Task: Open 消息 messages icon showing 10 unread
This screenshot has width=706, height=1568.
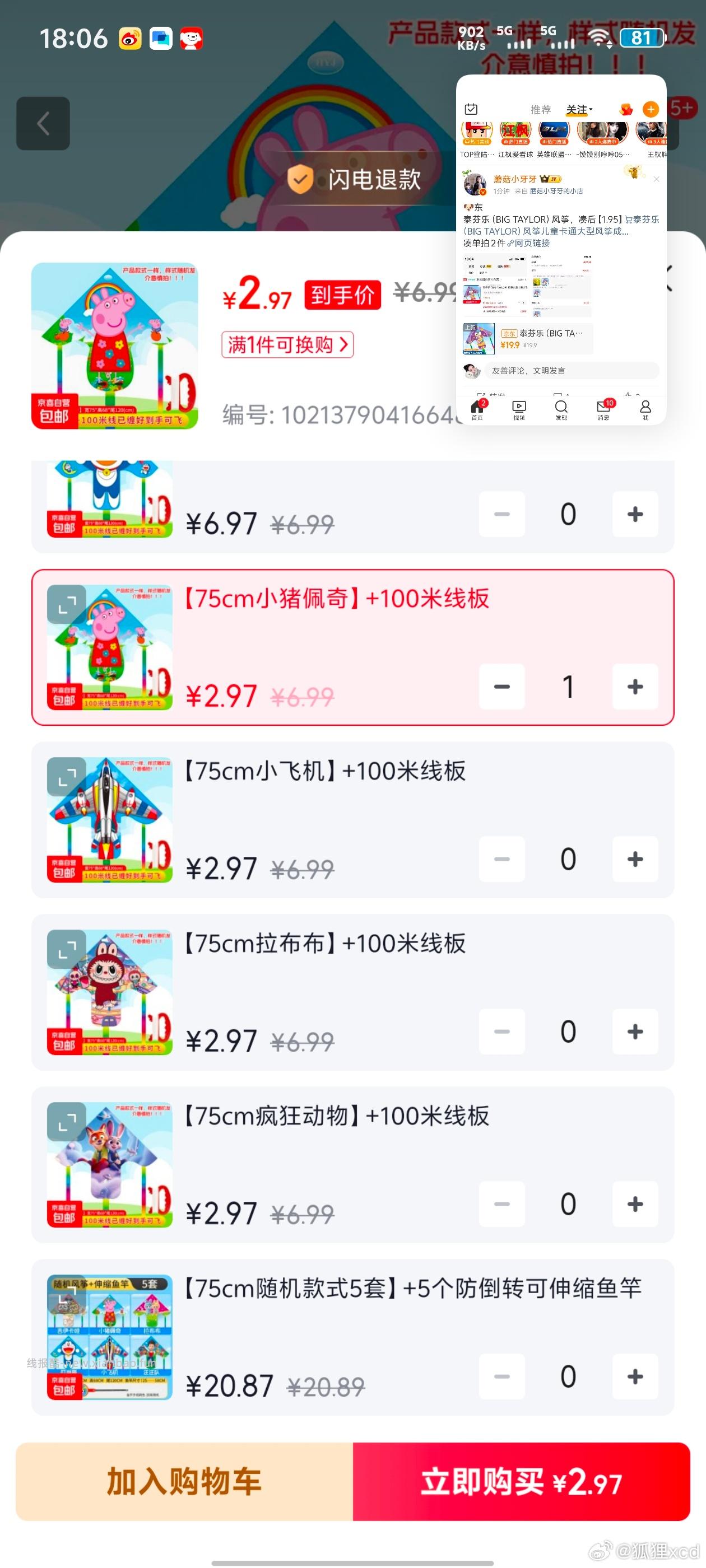Action: 602,409
